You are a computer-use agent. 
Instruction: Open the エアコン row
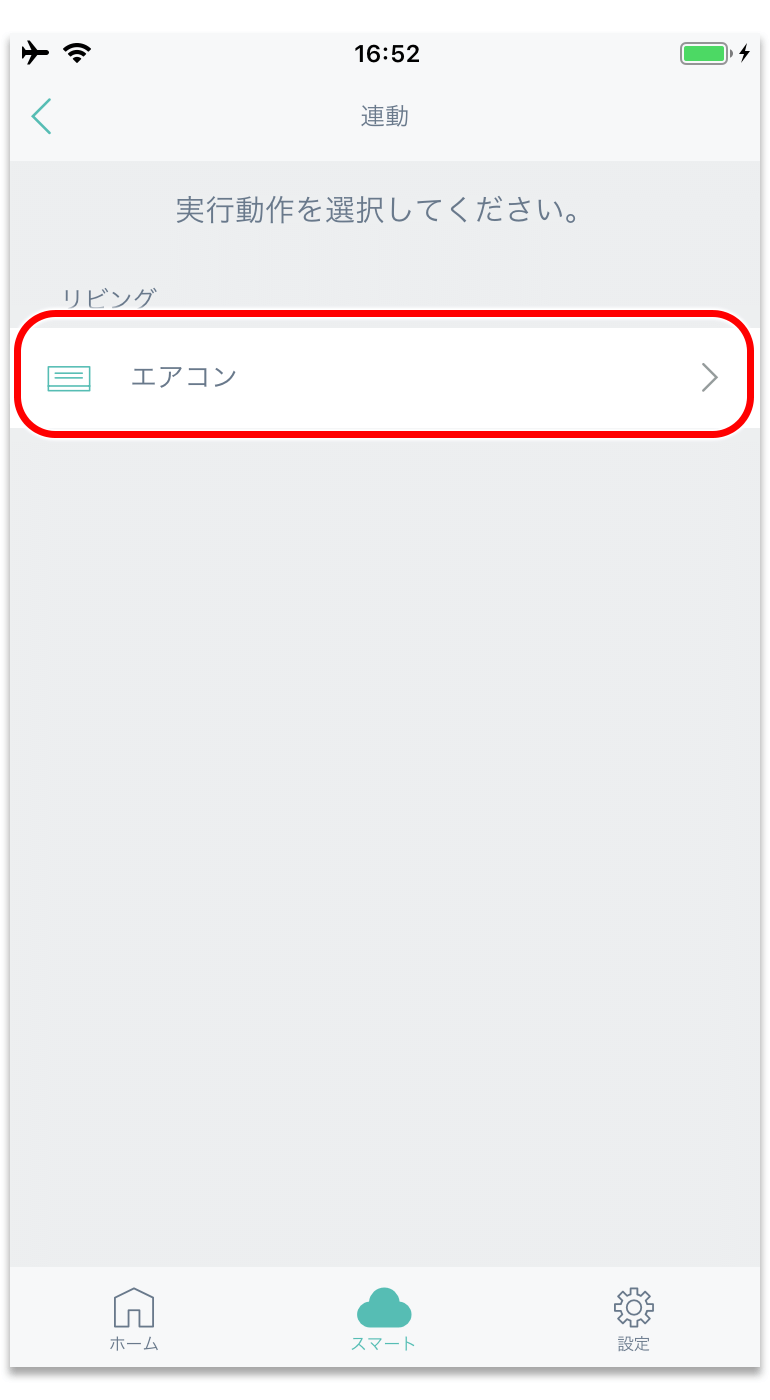tap(384, 377)
